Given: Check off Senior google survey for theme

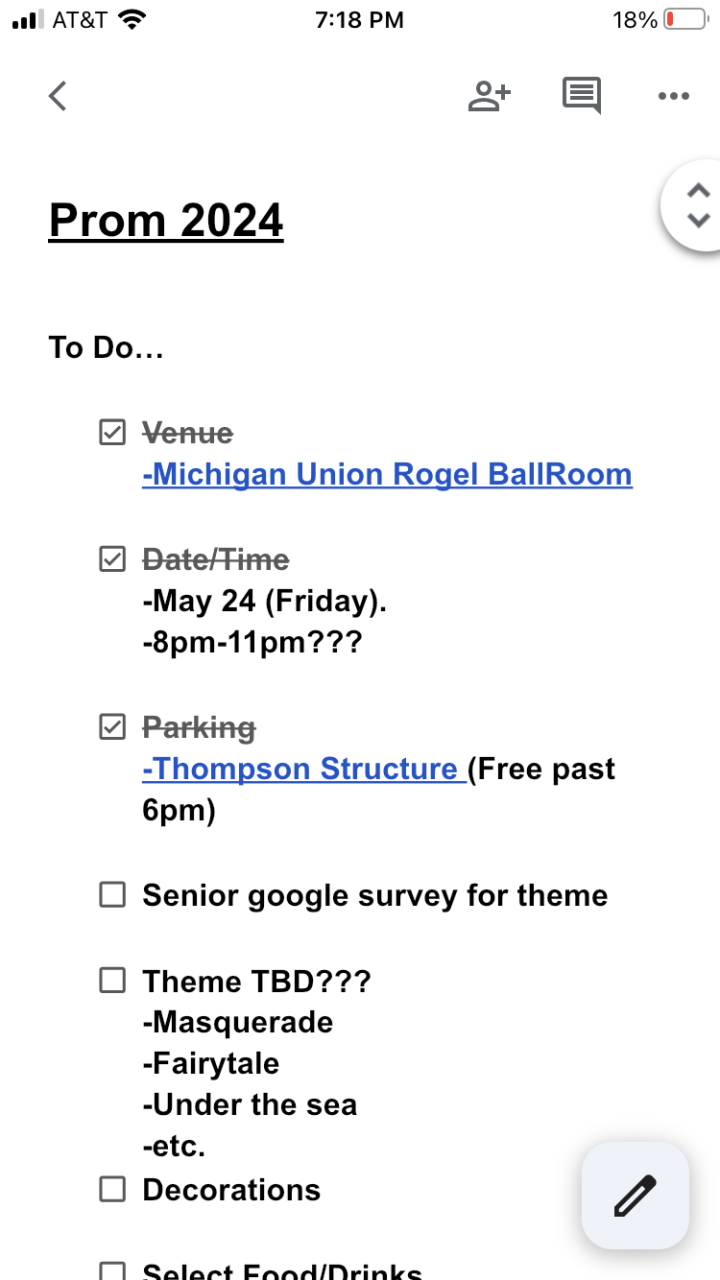Looking at the screenshot, I should pos(113,895).
